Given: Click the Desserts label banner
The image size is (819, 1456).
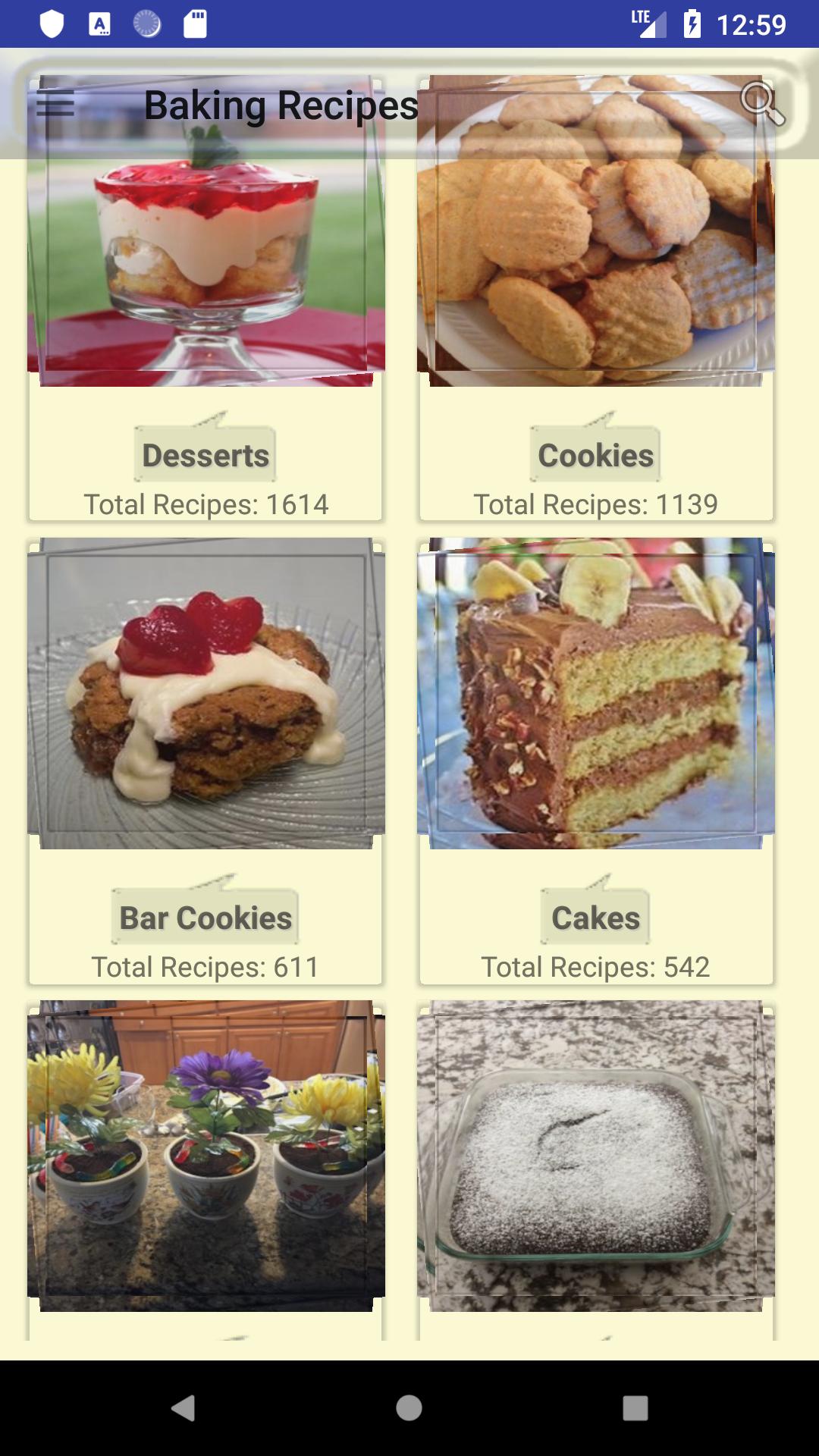Looking at the screenshot, I should [x=205, y=453].
